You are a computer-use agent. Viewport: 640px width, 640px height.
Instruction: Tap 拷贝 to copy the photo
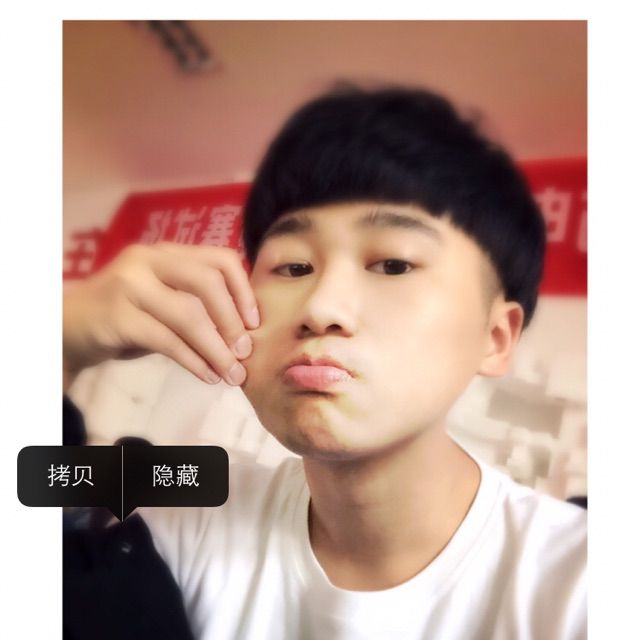70,476
